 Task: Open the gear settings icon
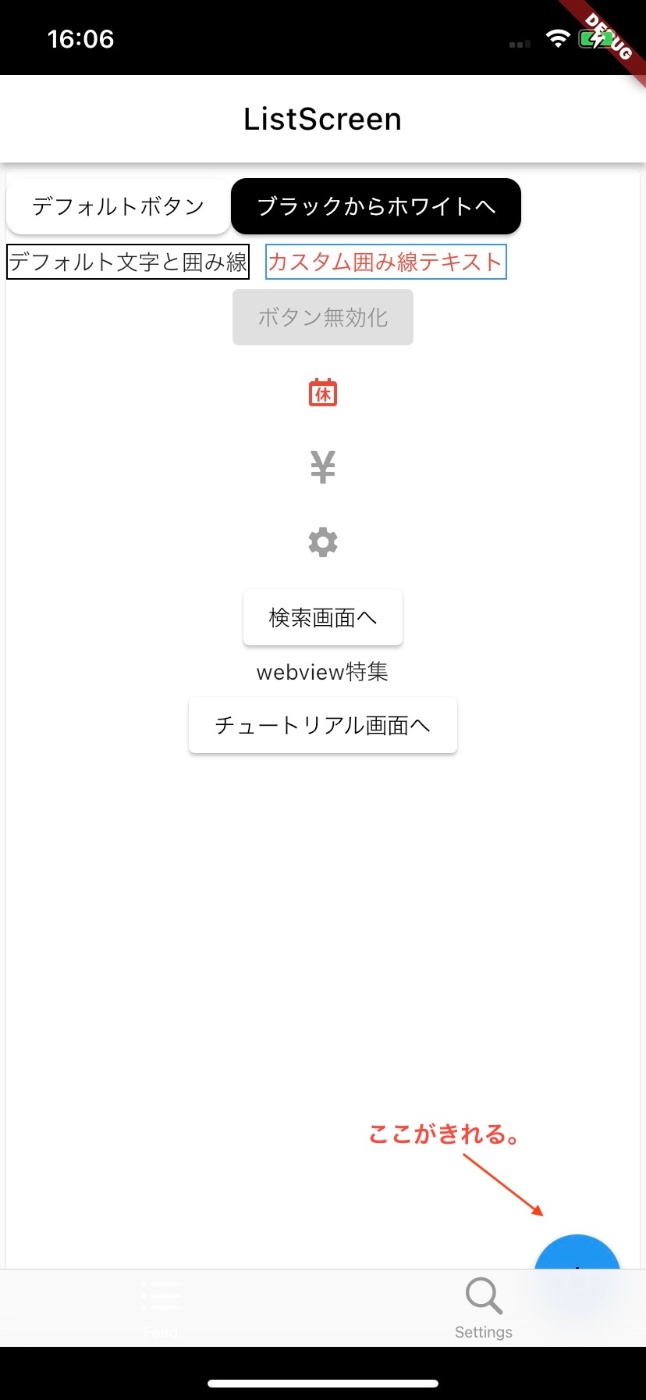pyautogui.click(x=322, y=543)
